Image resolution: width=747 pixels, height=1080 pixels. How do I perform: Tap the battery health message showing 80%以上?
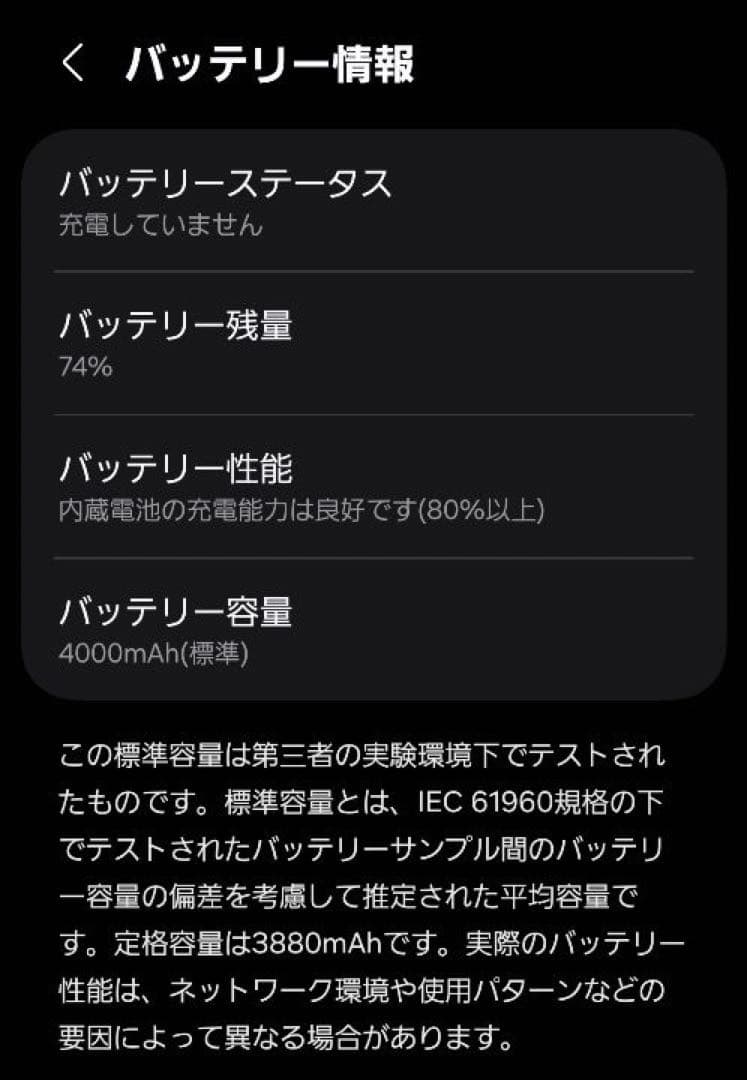[300, 510]
